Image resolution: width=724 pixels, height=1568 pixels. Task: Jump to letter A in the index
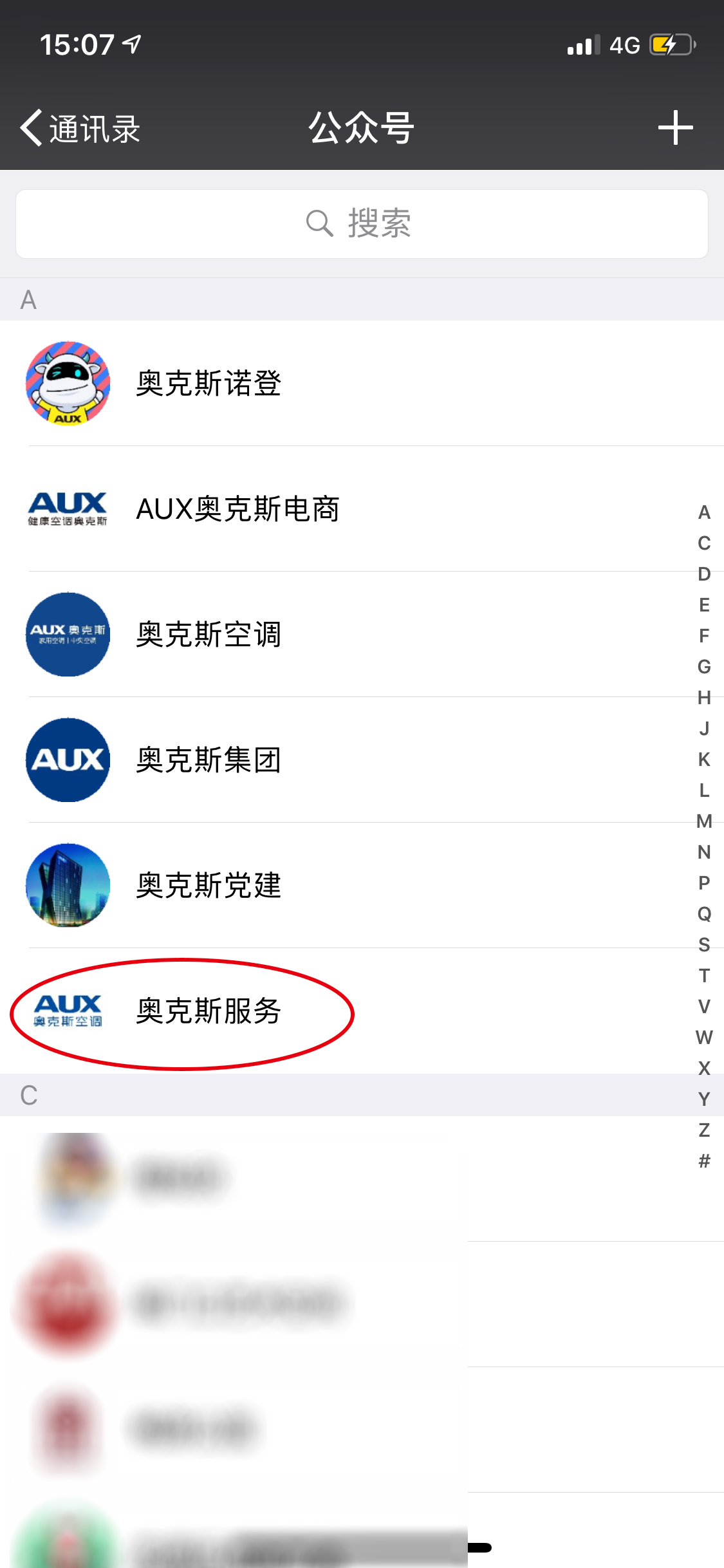703,511
